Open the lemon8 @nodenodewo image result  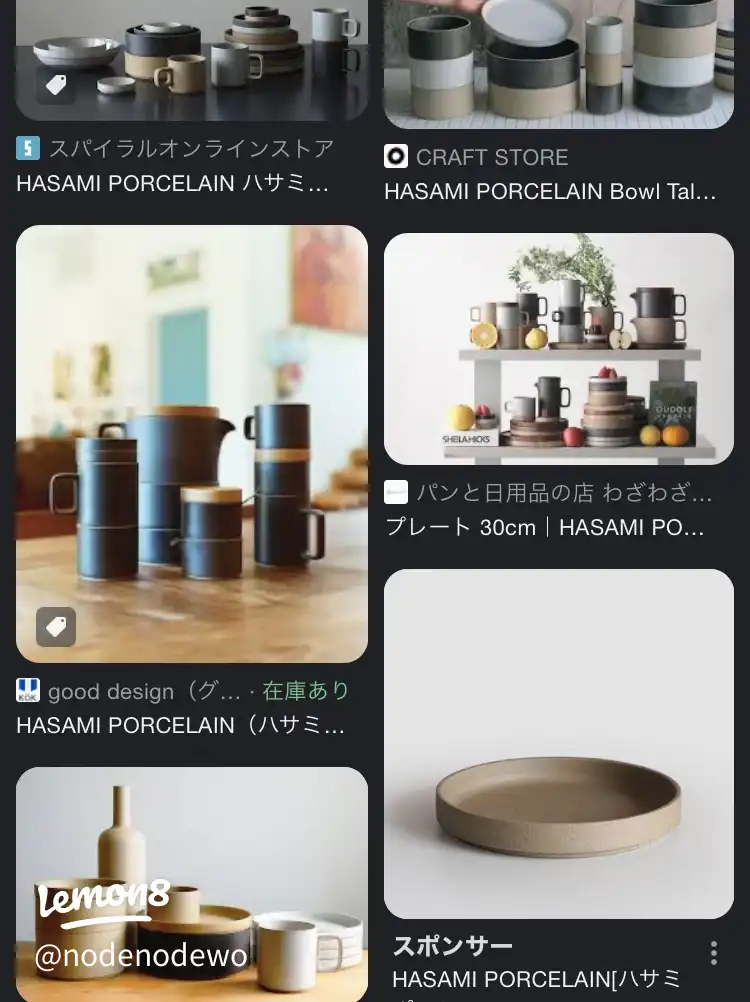(x=191, y=885)
